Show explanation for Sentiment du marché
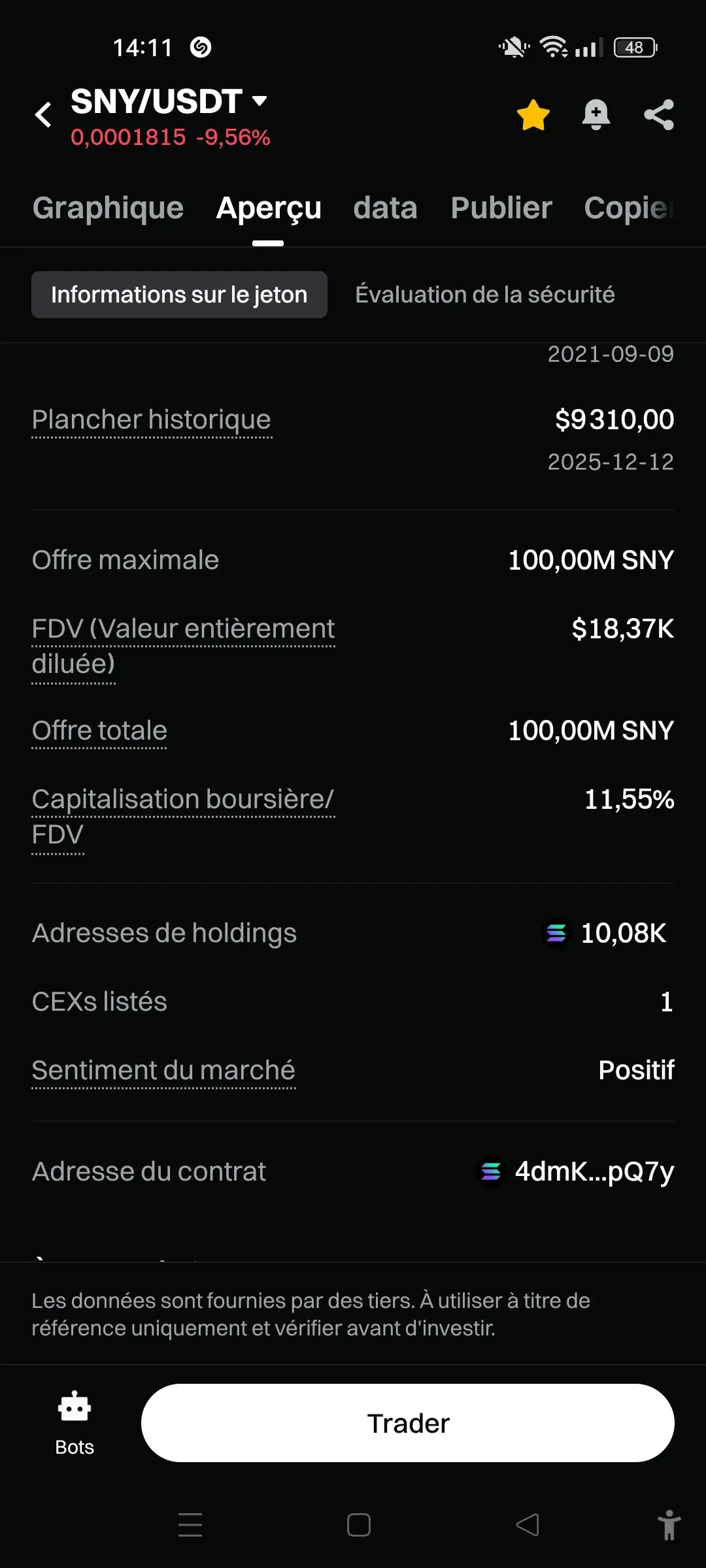 pos(163,1070)
